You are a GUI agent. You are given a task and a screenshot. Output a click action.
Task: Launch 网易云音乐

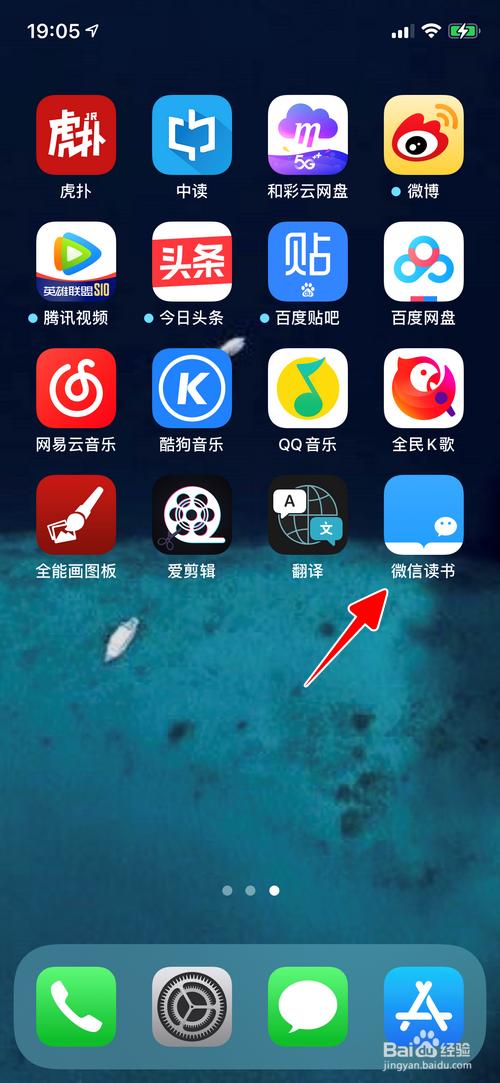tap(76, 388)
